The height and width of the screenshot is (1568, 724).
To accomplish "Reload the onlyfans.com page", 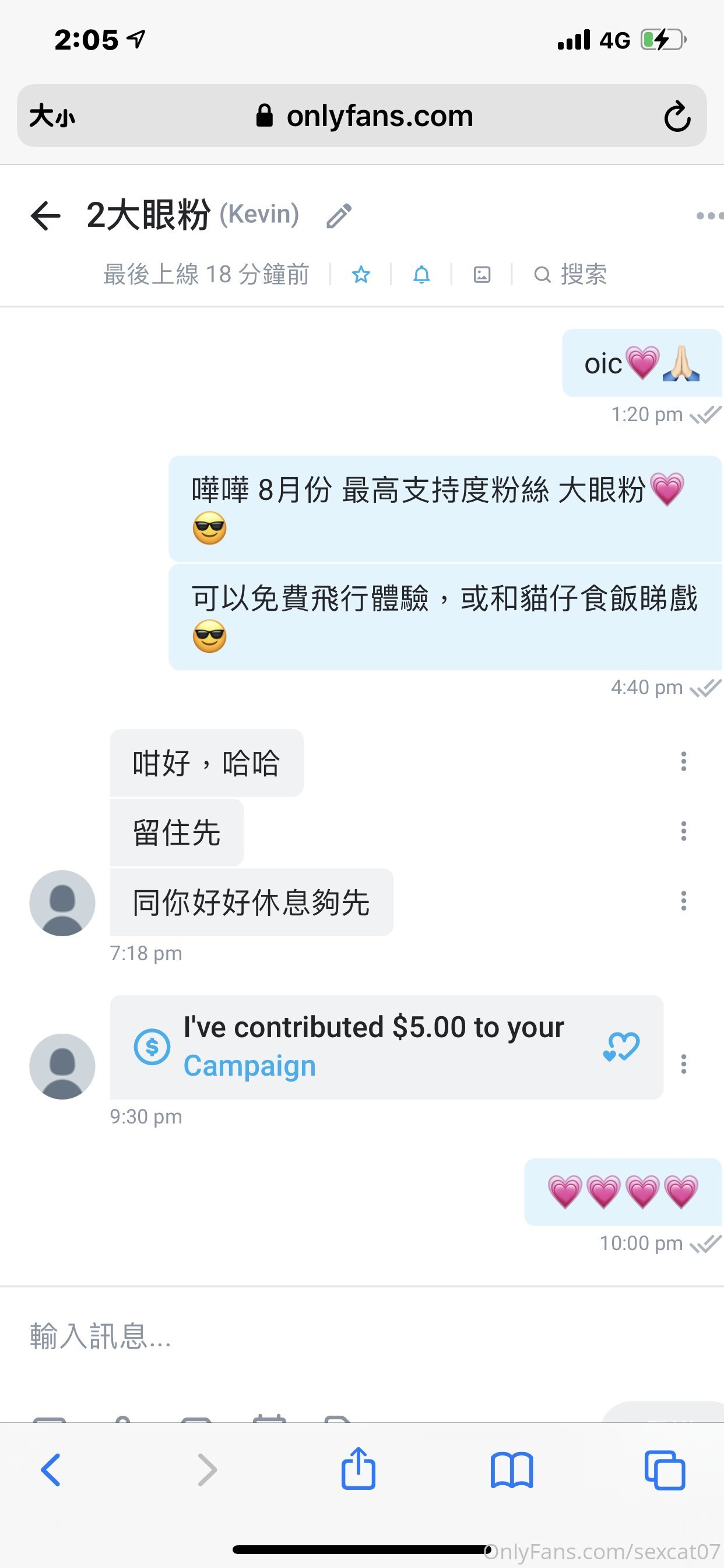I will click(677, 116).
